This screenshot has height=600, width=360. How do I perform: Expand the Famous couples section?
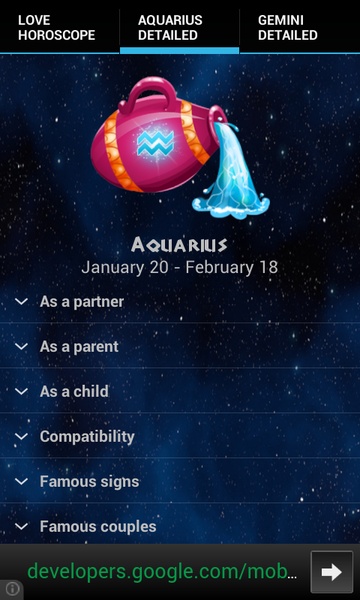tap(180, 526)
